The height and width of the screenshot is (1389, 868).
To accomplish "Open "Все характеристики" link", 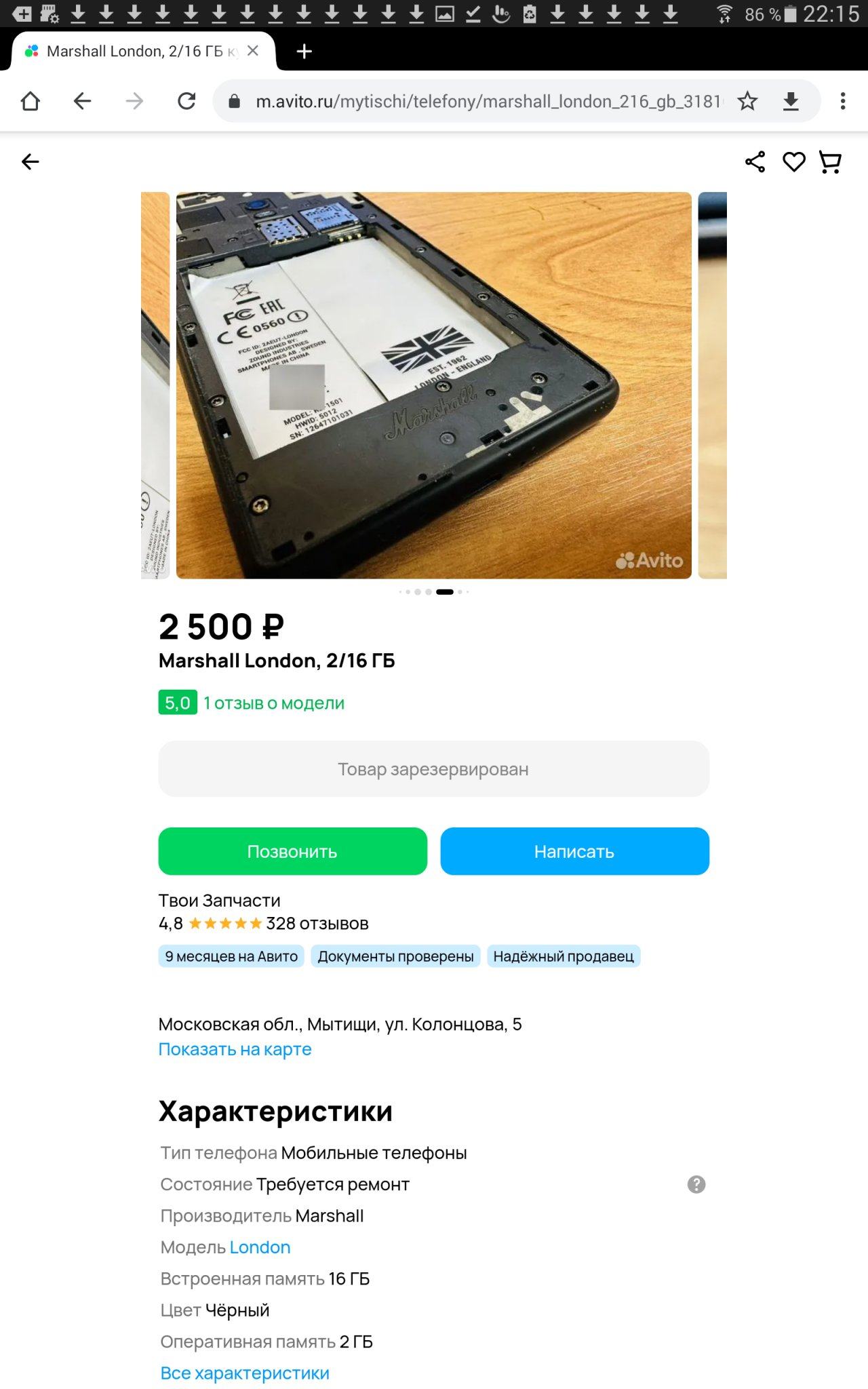I will [x=245, y=1373].
